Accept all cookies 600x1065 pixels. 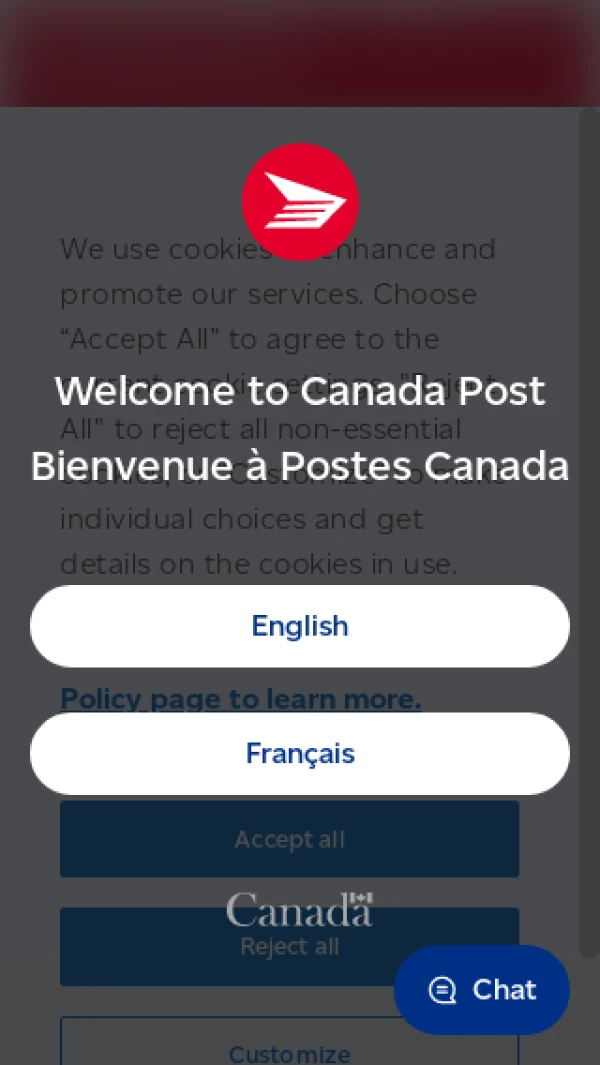(x=289, y=839)
